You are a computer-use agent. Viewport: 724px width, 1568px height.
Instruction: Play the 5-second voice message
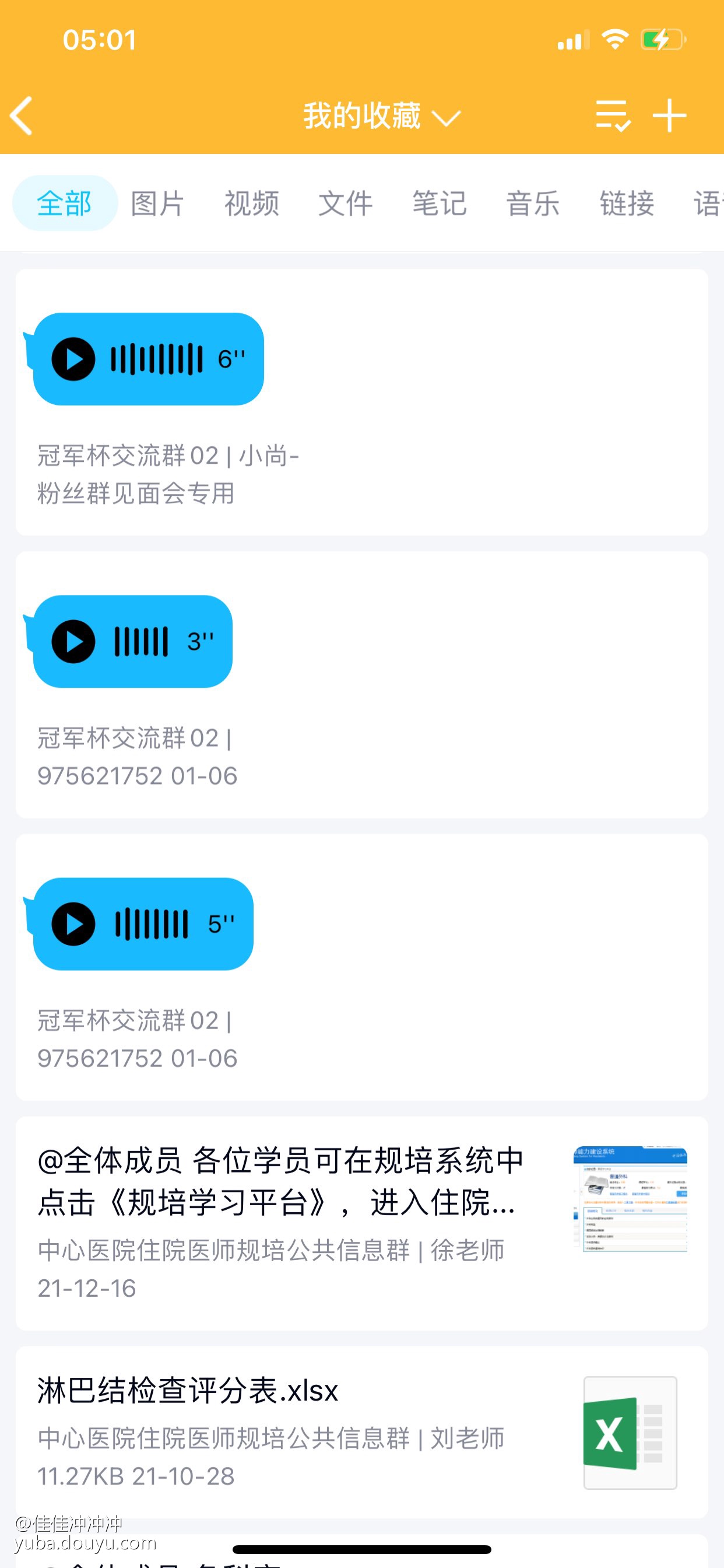(x=73, y=924)
